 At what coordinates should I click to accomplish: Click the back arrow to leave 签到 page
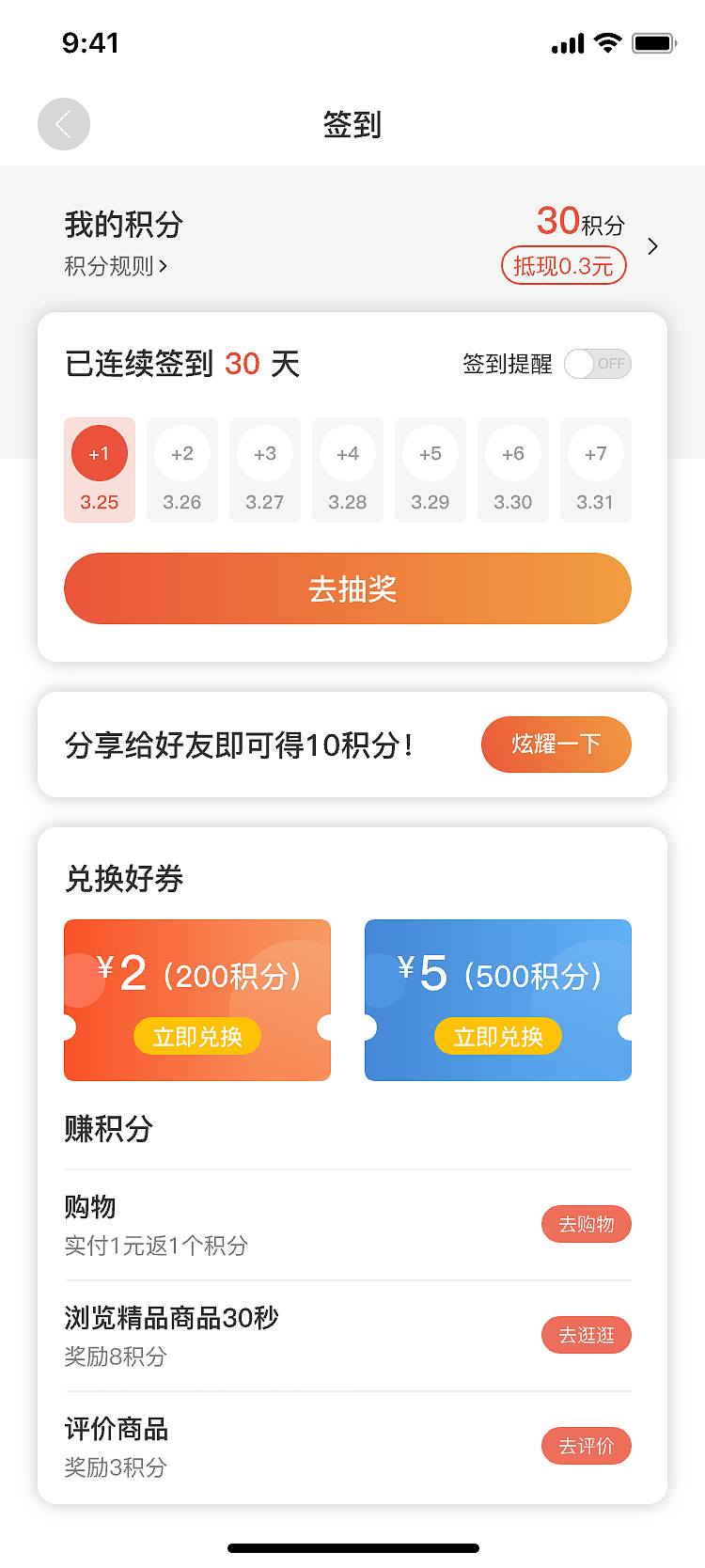click(x=63, y=123)
